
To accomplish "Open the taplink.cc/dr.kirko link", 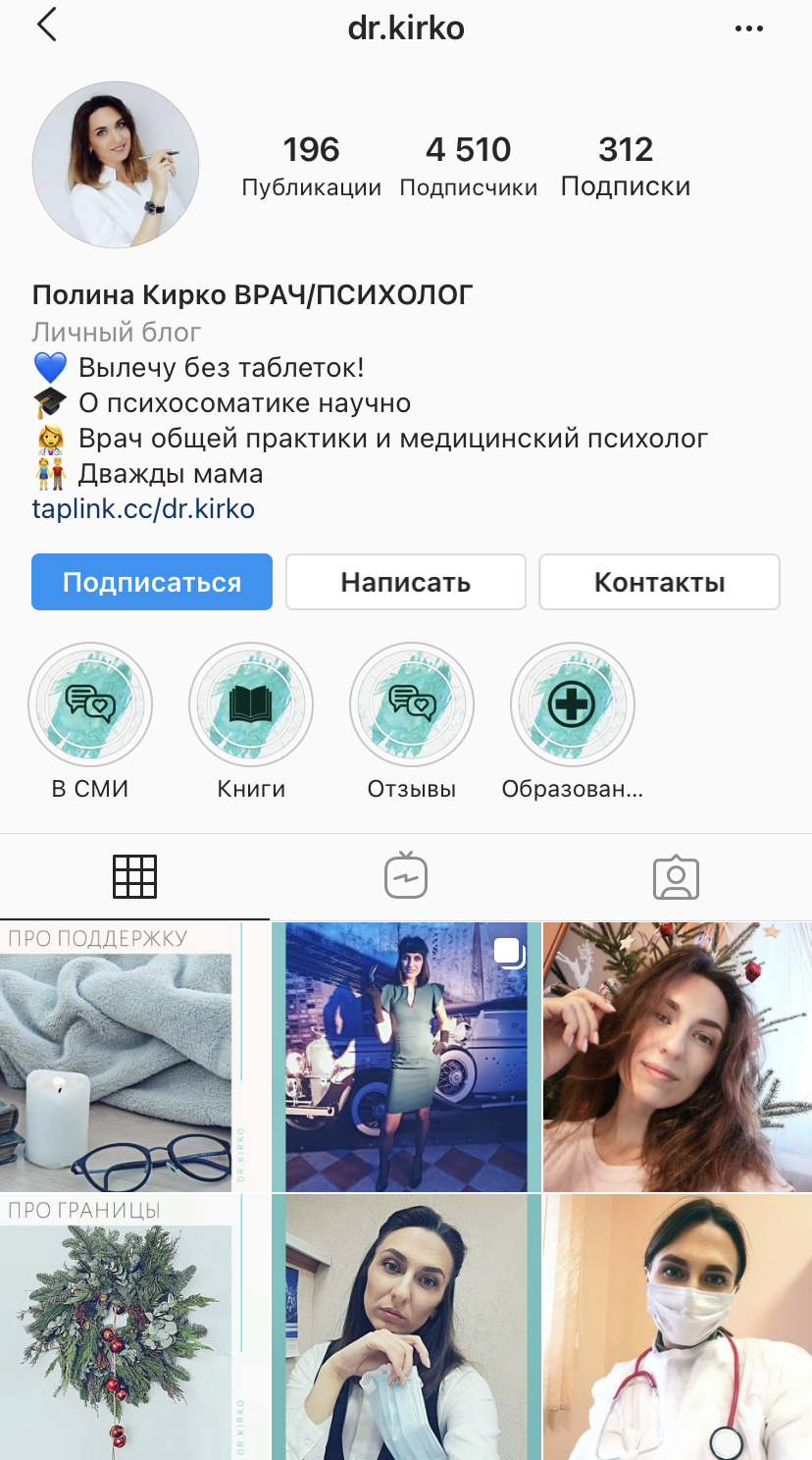I will coord(143,509).
